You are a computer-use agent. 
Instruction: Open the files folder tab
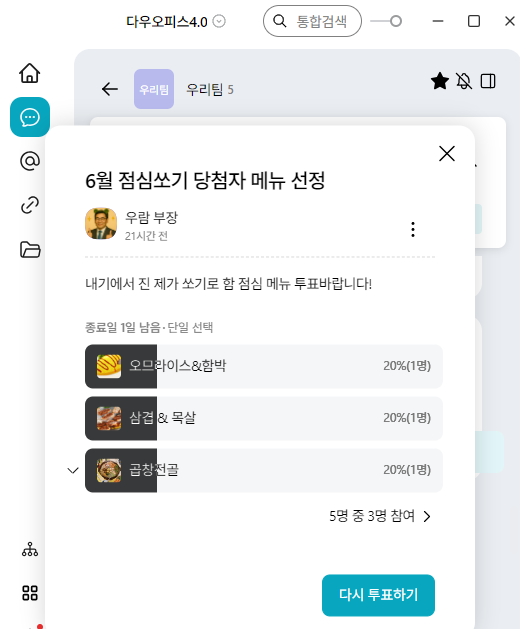(30, 249)
